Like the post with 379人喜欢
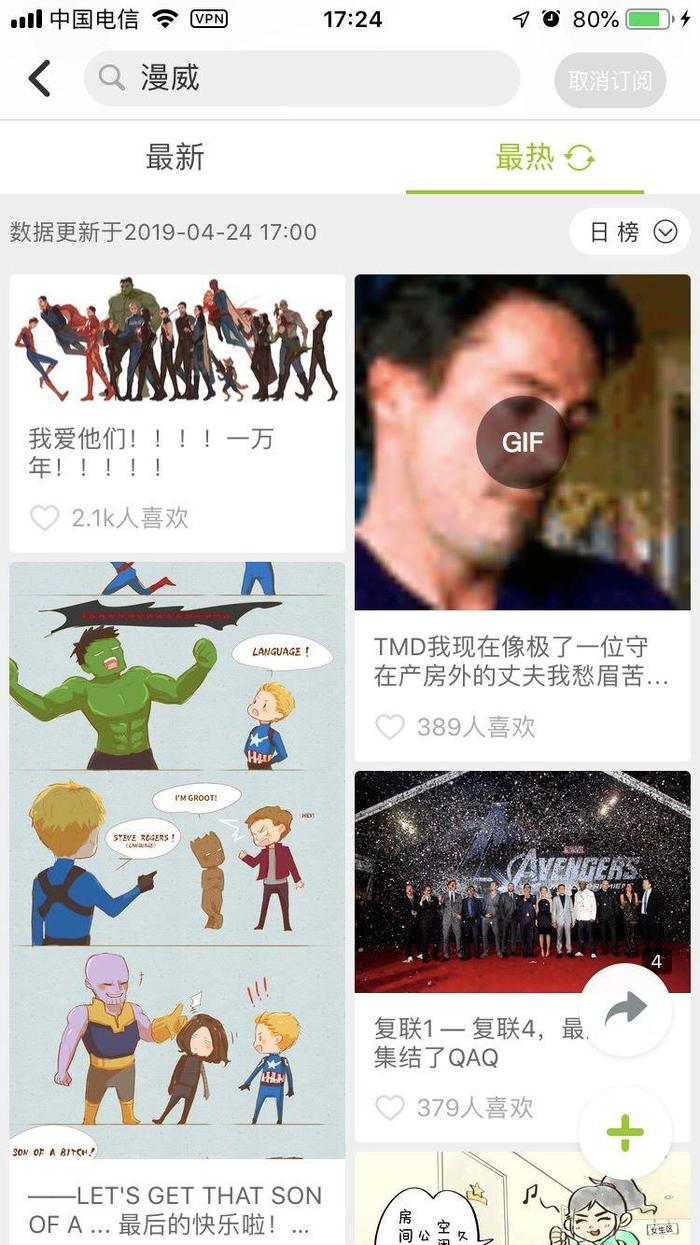Screen dimensions: 700x1245 coord(390,1107)
